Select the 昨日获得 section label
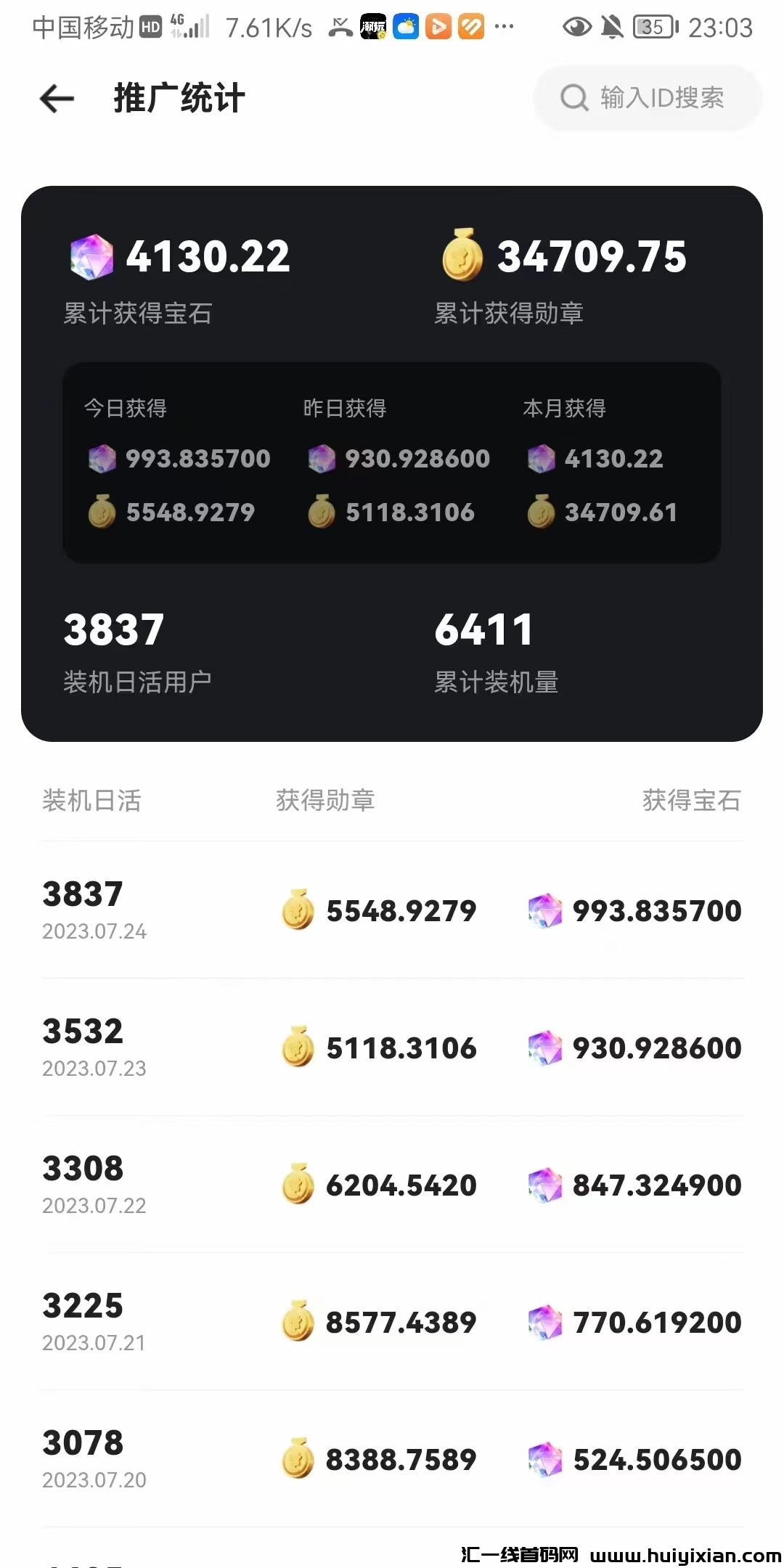The height and width of the screenshot is (1568, 784). click(x=345, y=408)
